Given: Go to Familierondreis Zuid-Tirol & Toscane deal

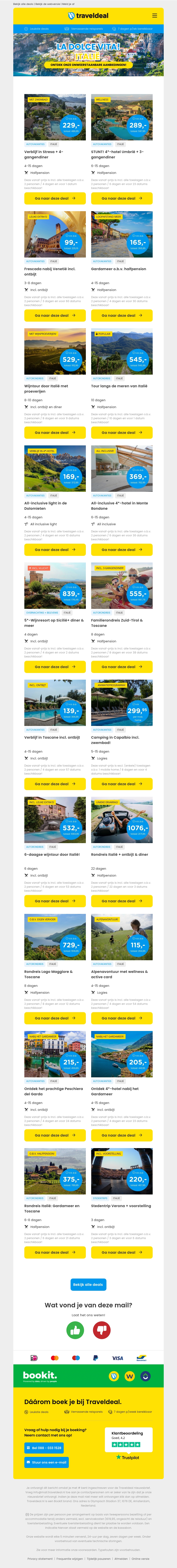Looking at the screenshot, I should coord(121,667).
